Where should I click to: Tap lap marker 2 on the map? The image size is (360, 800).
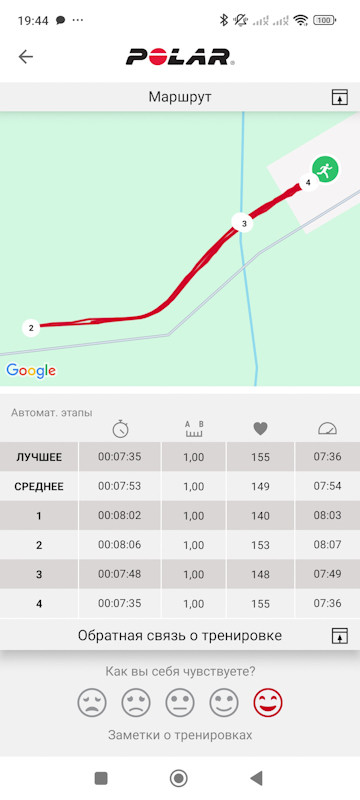coord(31,328)
